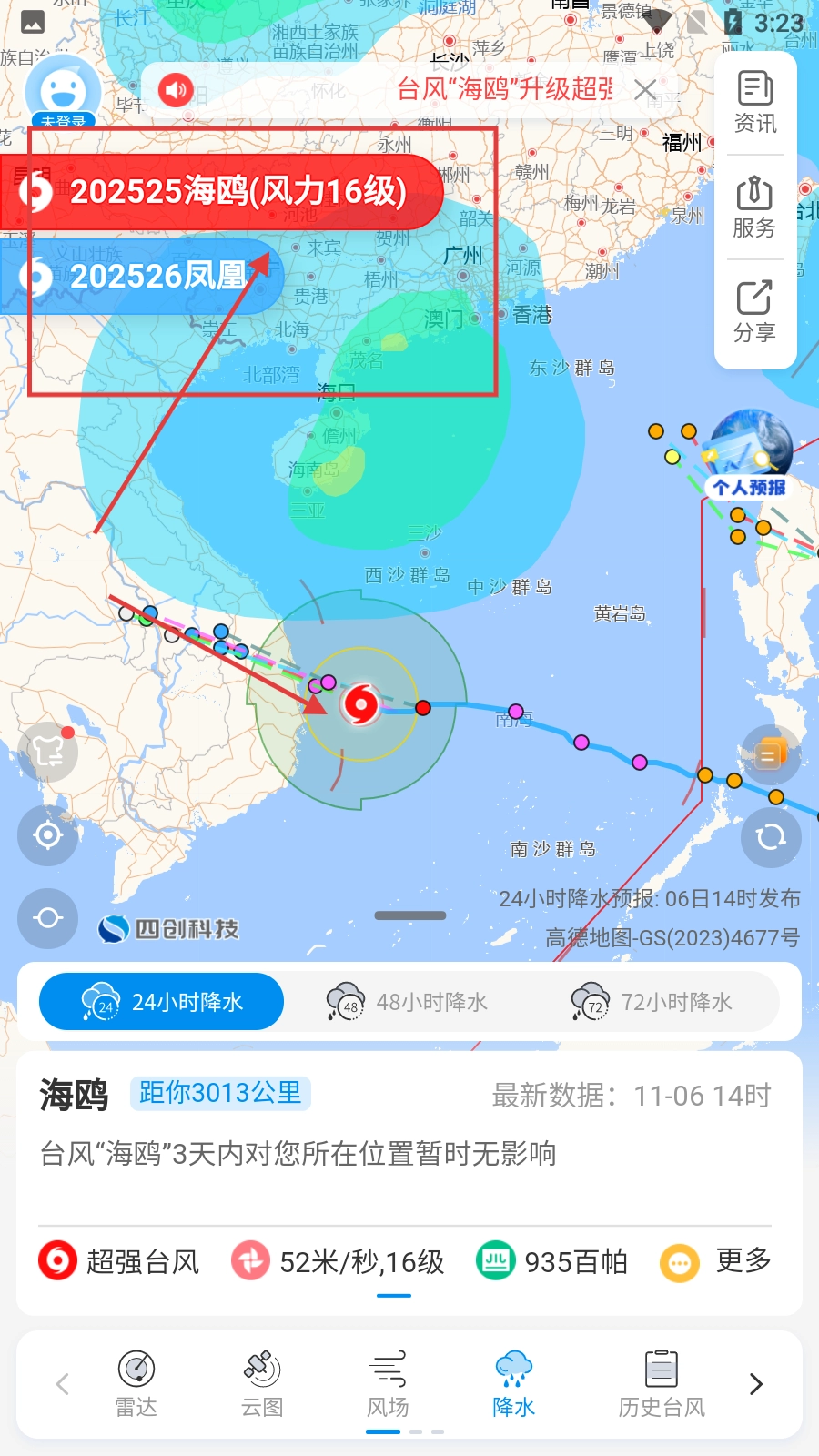
Task: Show the 风场 wind field layer
Action: click(388, 1384)
